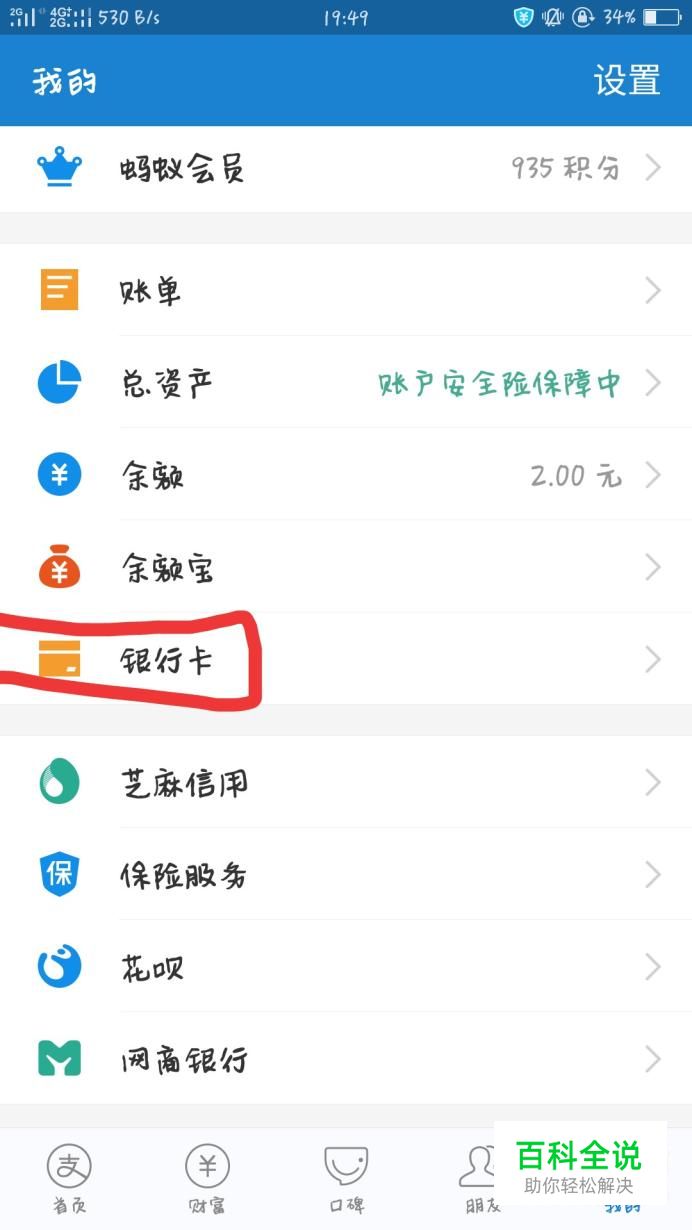
Task: Select the 银行卡 bank card row
Action: click(346, 660)
